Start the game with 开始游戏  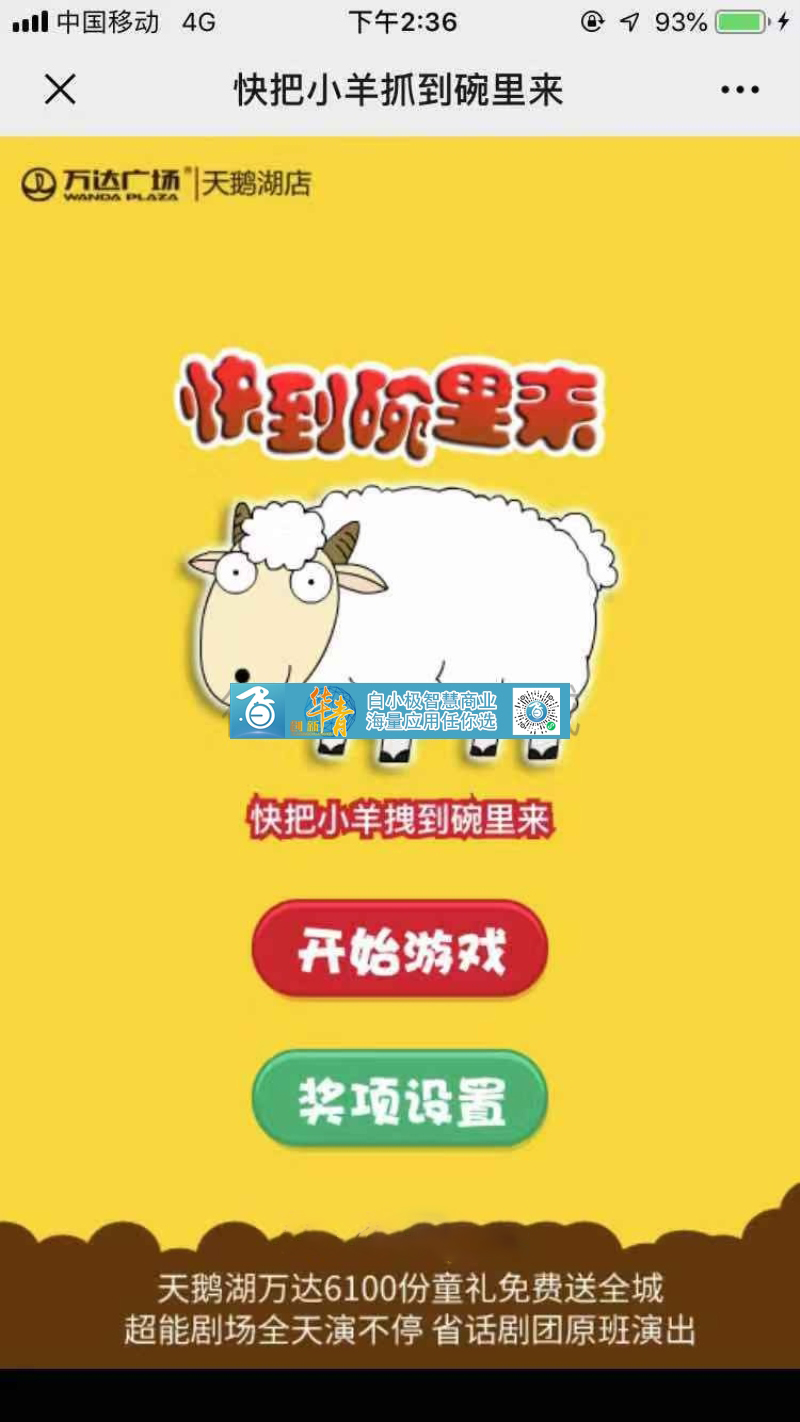pos(400,949)
